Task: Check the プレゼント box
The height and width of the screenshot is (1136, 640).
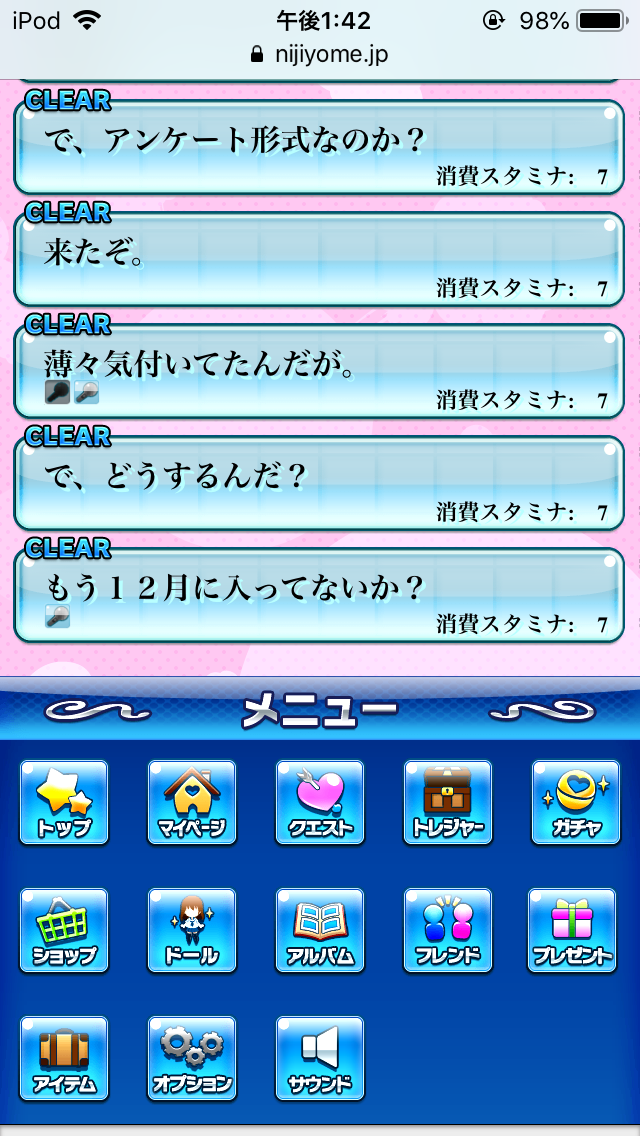Action: 572,930
